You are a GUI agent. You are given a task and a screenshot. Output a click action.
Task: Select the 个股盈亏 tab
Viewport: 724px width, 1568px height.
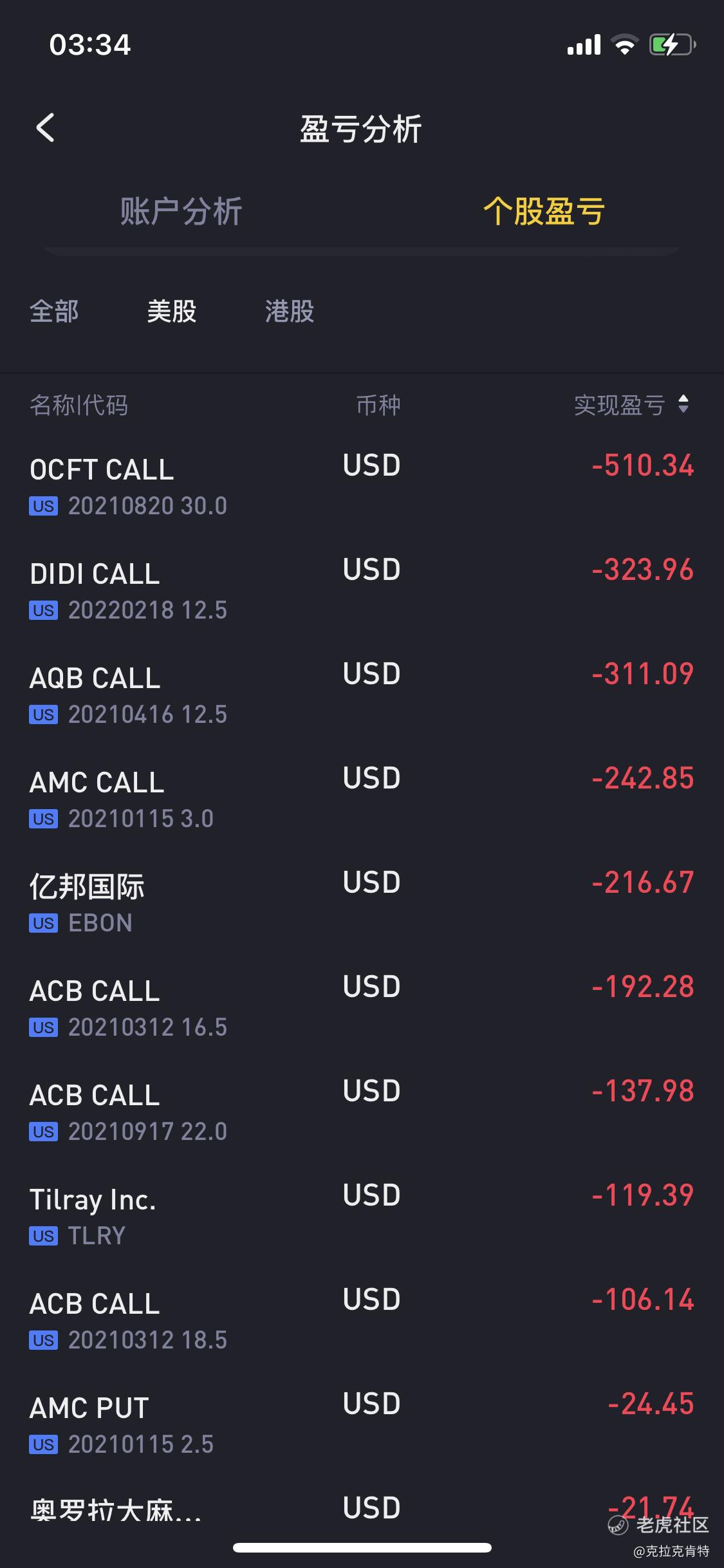tap(544, 211)
